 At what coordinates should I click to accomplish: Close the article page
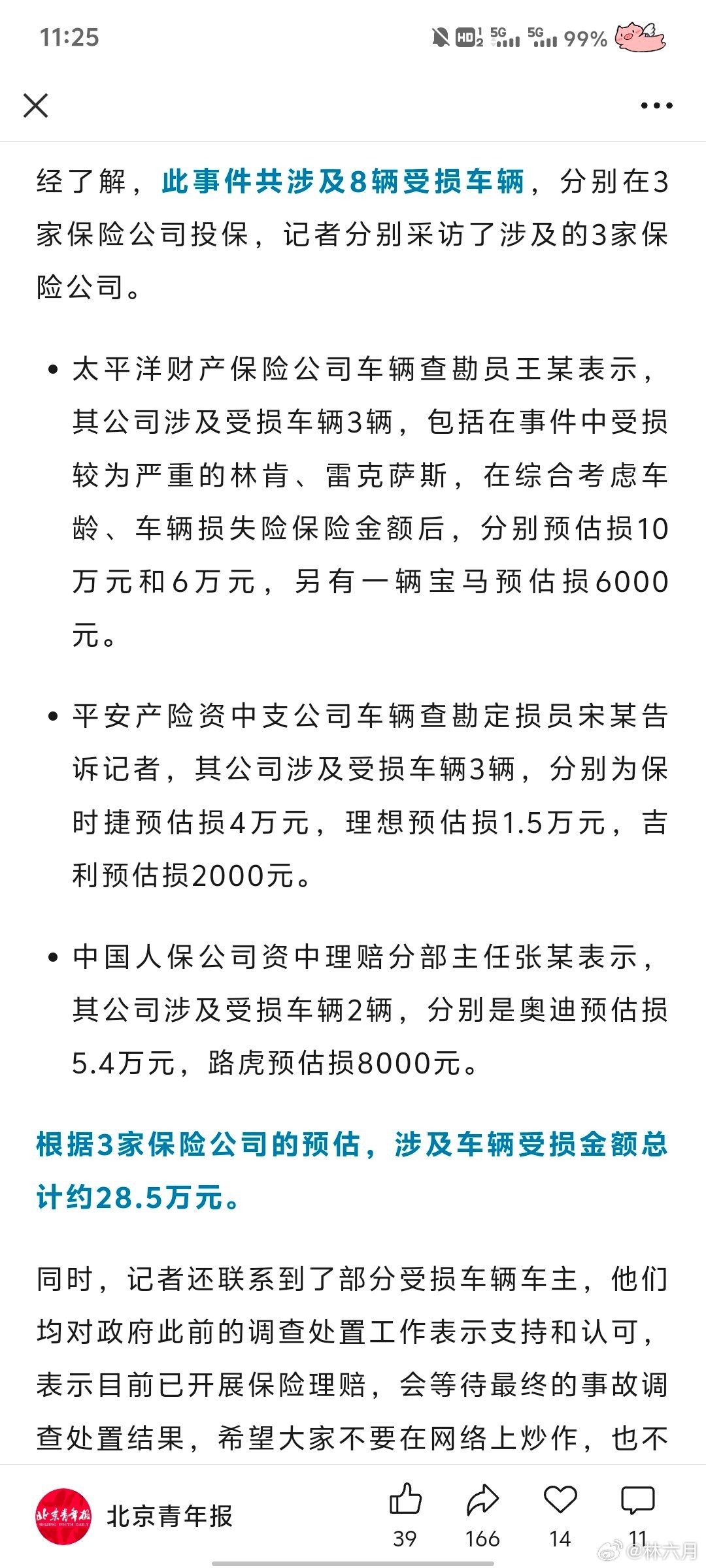tap(36, 105)
